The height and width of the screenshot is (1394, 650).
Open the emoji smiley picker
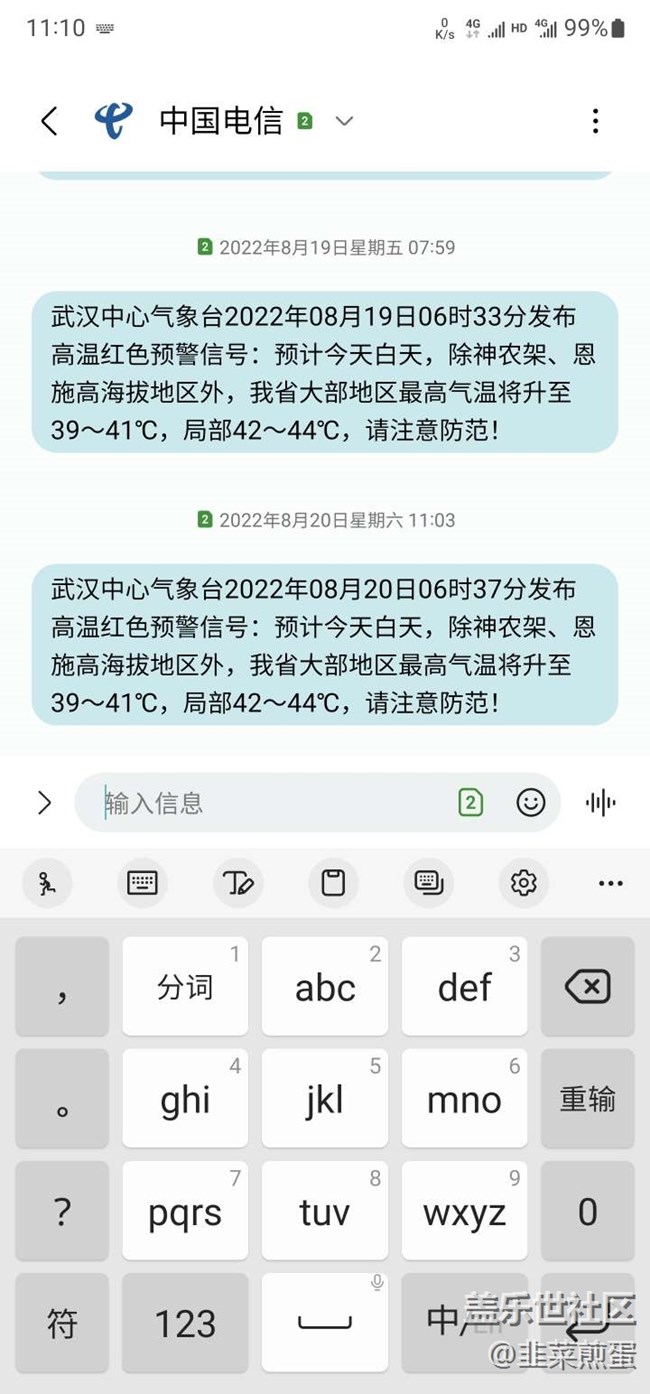(x=531, y=802)
